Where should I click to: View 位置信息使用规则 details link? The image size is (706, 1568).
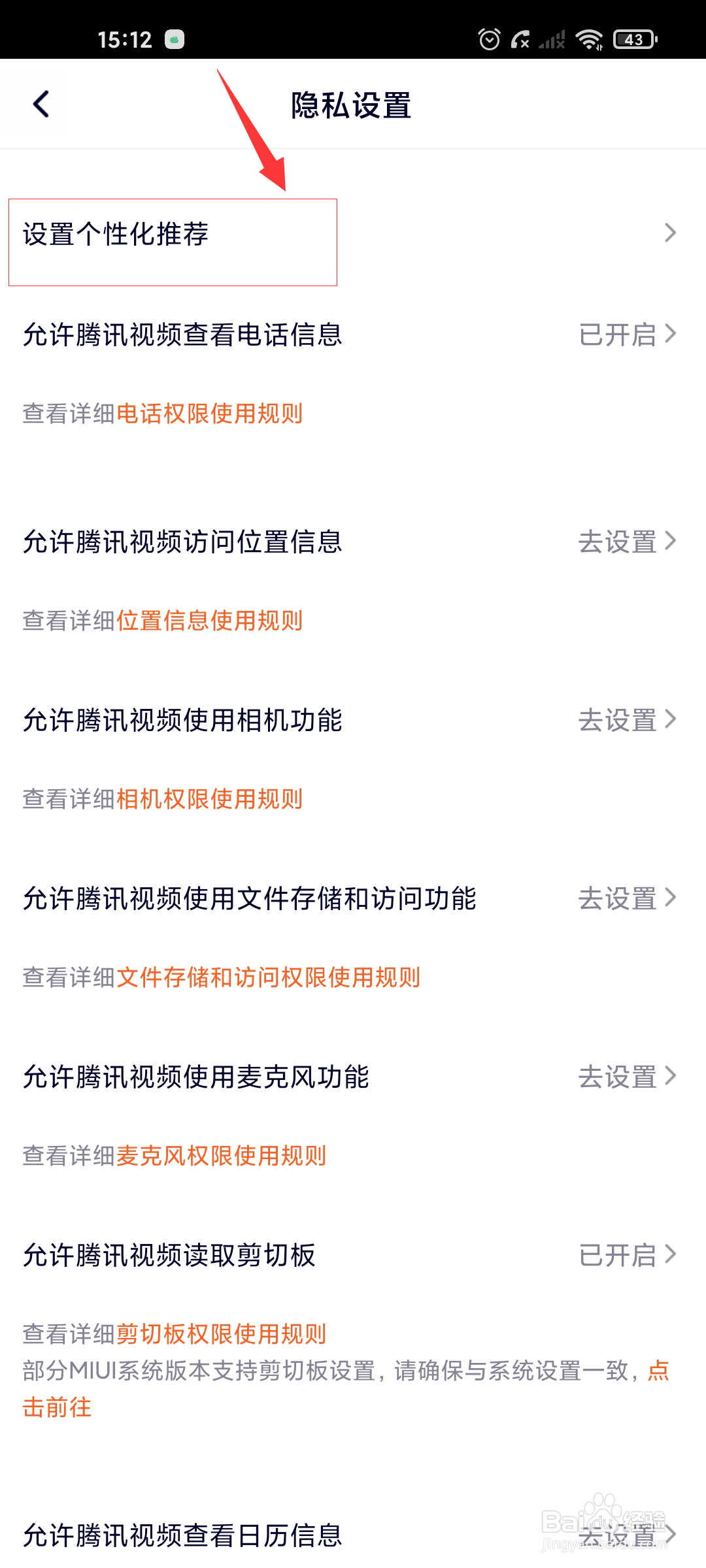pyautogui.click(x=210, y=622)
